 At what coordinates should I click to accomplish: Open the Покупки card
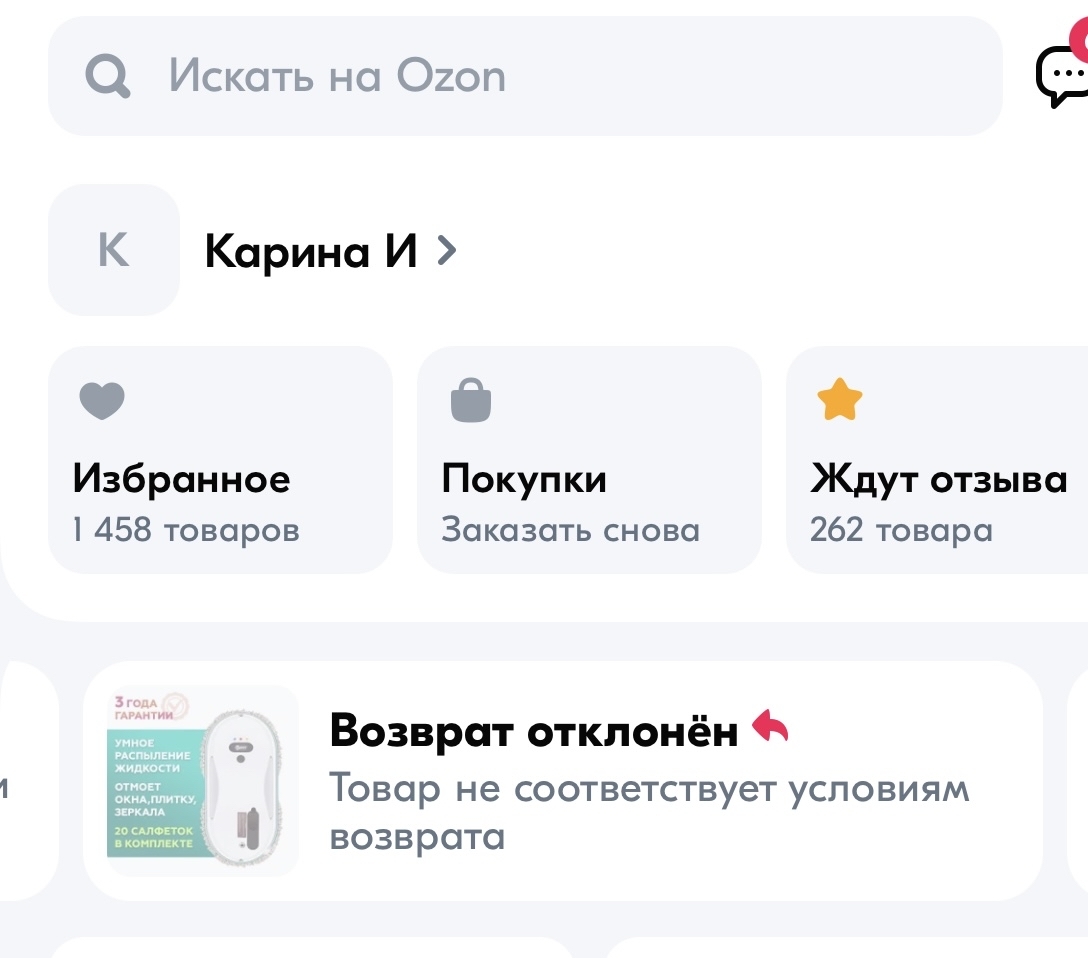[x=588, y=460]
